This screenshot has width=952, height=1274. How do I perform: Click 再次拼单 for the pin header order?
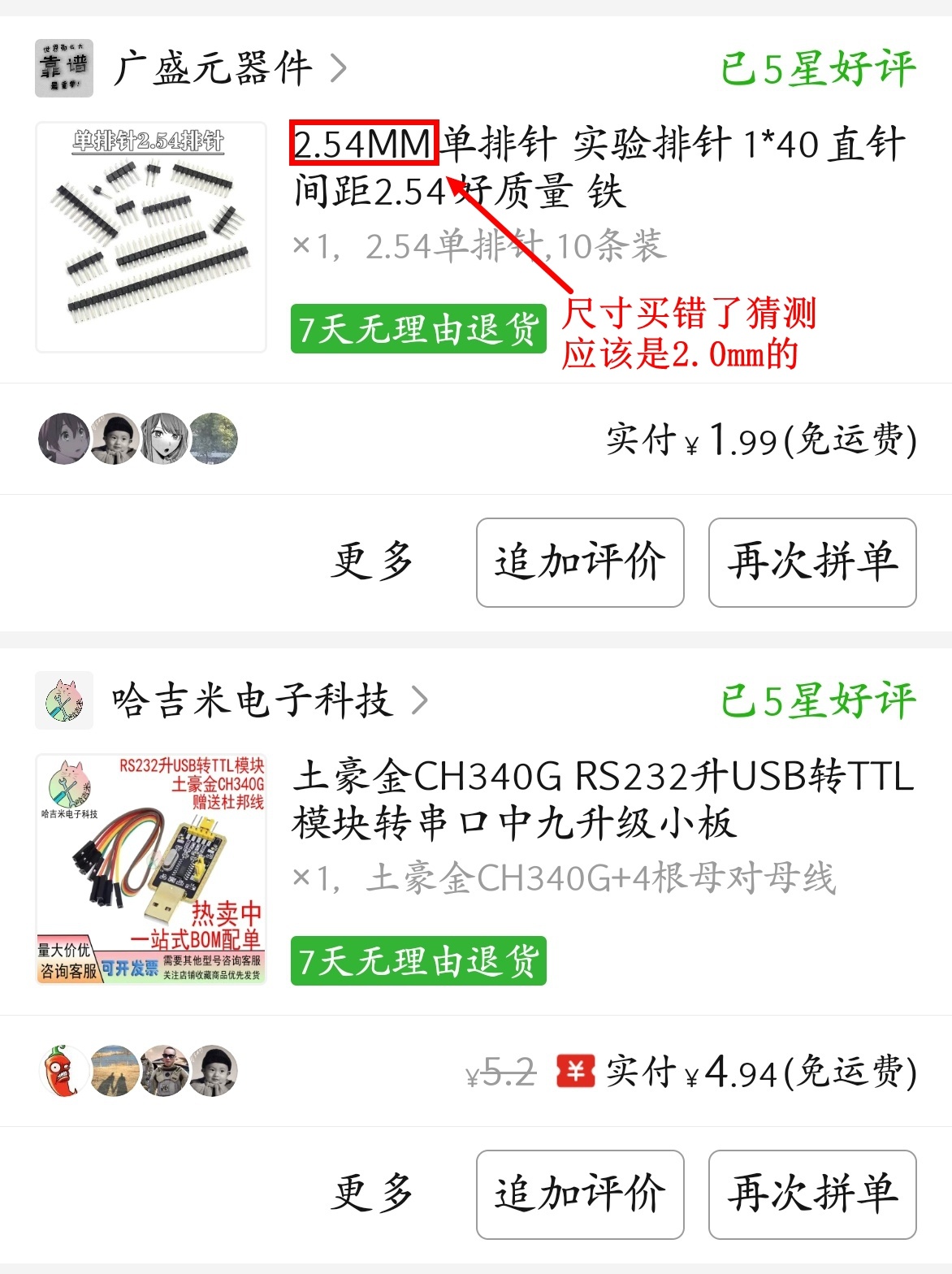pyautogui.click(x=811, y=562)
